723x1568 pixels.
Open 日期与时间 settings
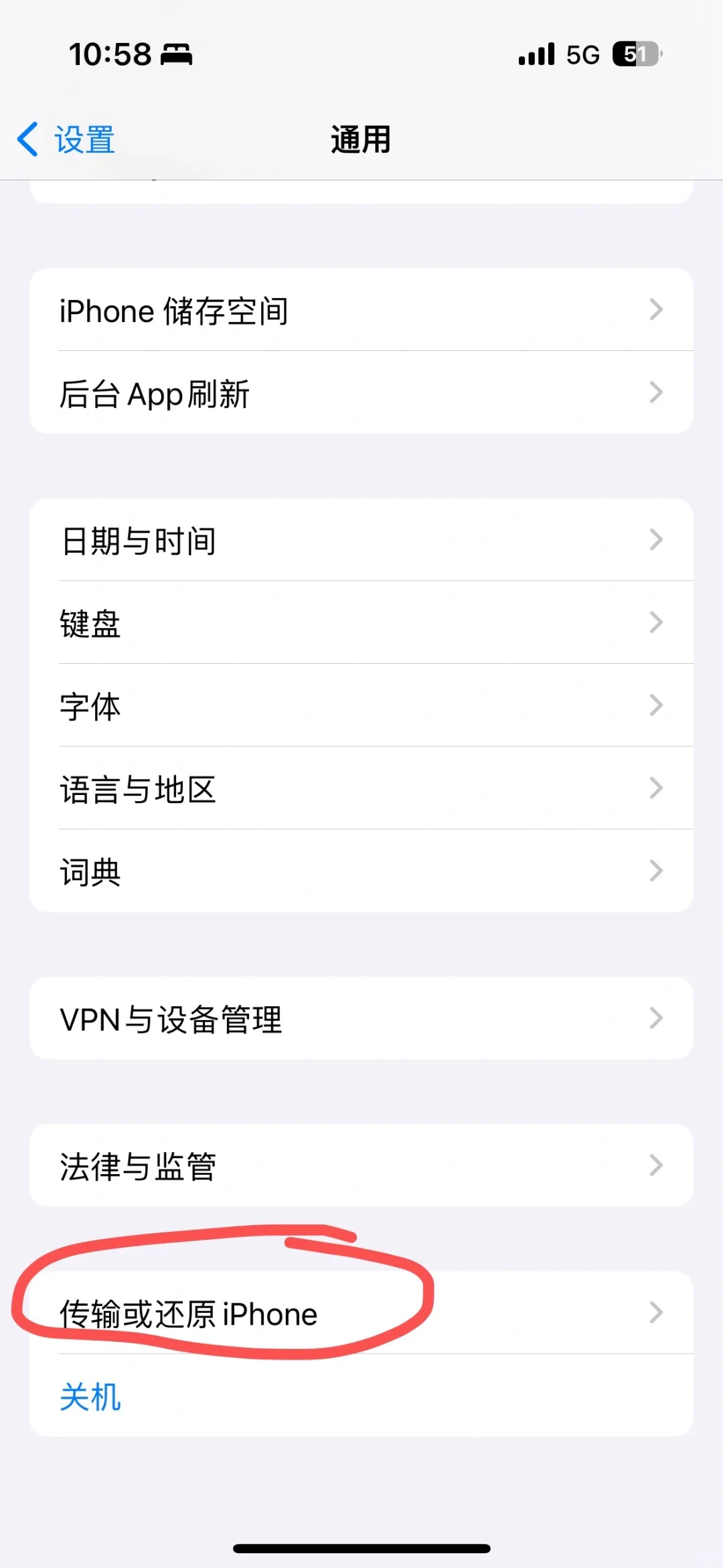[x=361, y=541]
